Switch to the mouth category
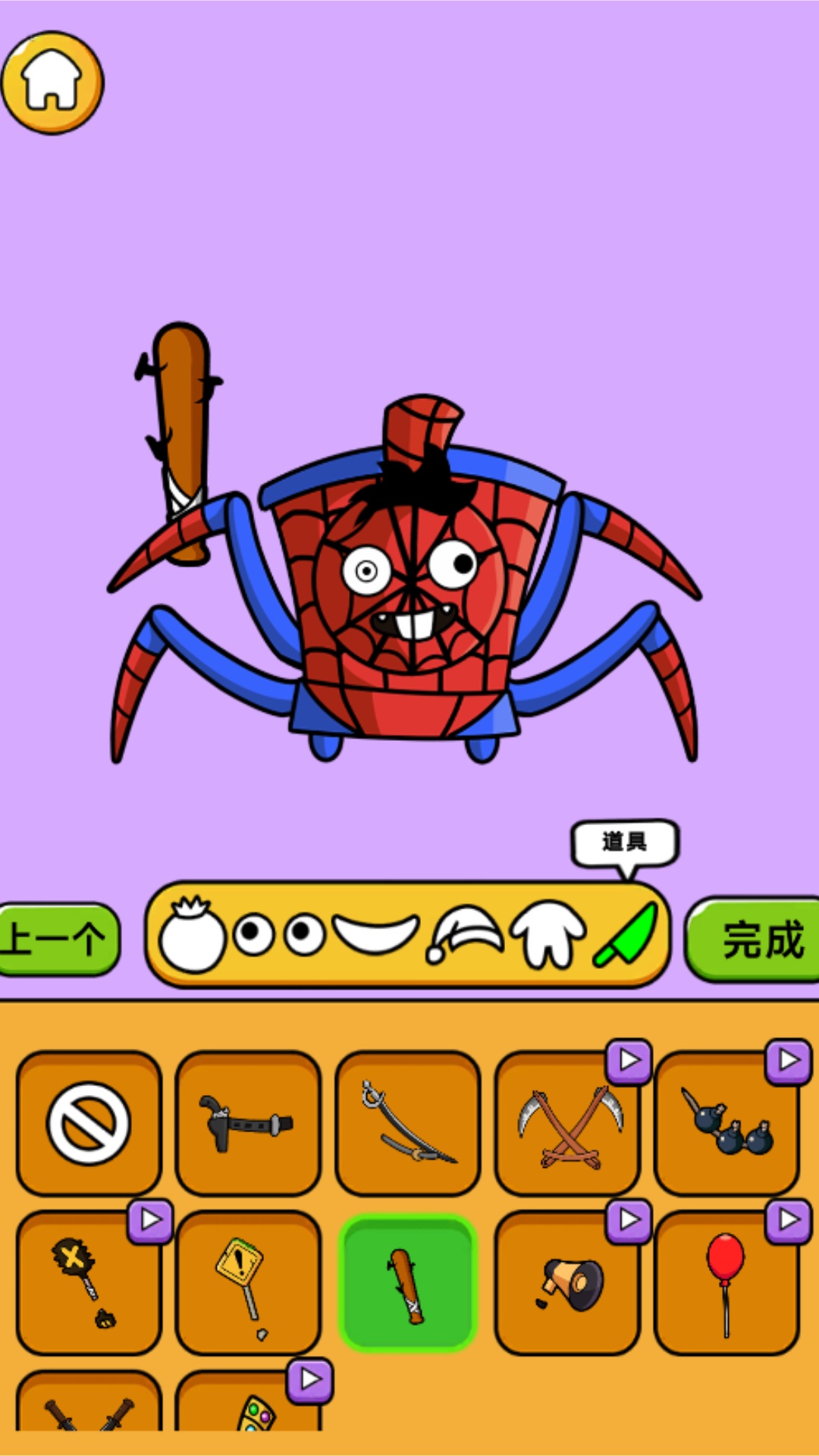Viewport: 819px width, 1456px height. coord(375,934)
